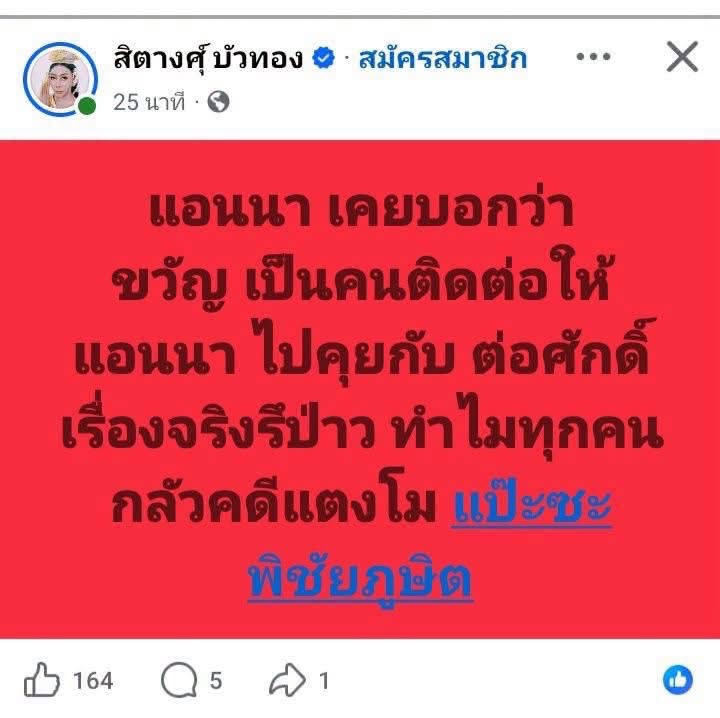Tap the สมัครสมาชิก subscribe link

pos(443,58)
